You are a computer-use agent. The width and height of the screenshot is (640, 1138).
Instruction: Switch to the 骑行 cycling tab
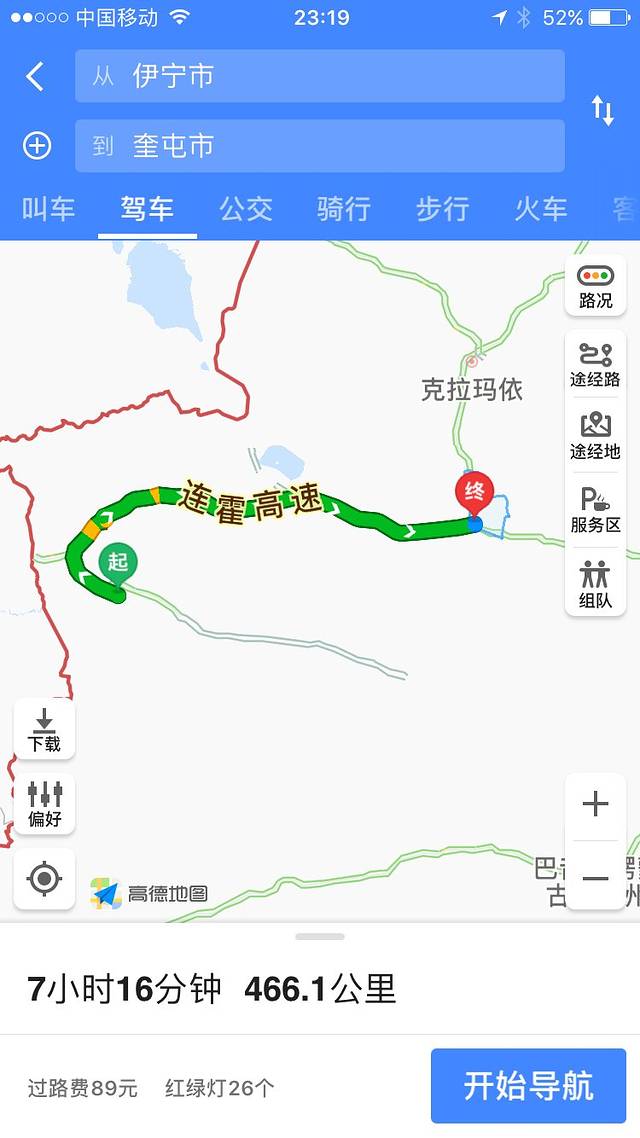click(x=344, y=208)
